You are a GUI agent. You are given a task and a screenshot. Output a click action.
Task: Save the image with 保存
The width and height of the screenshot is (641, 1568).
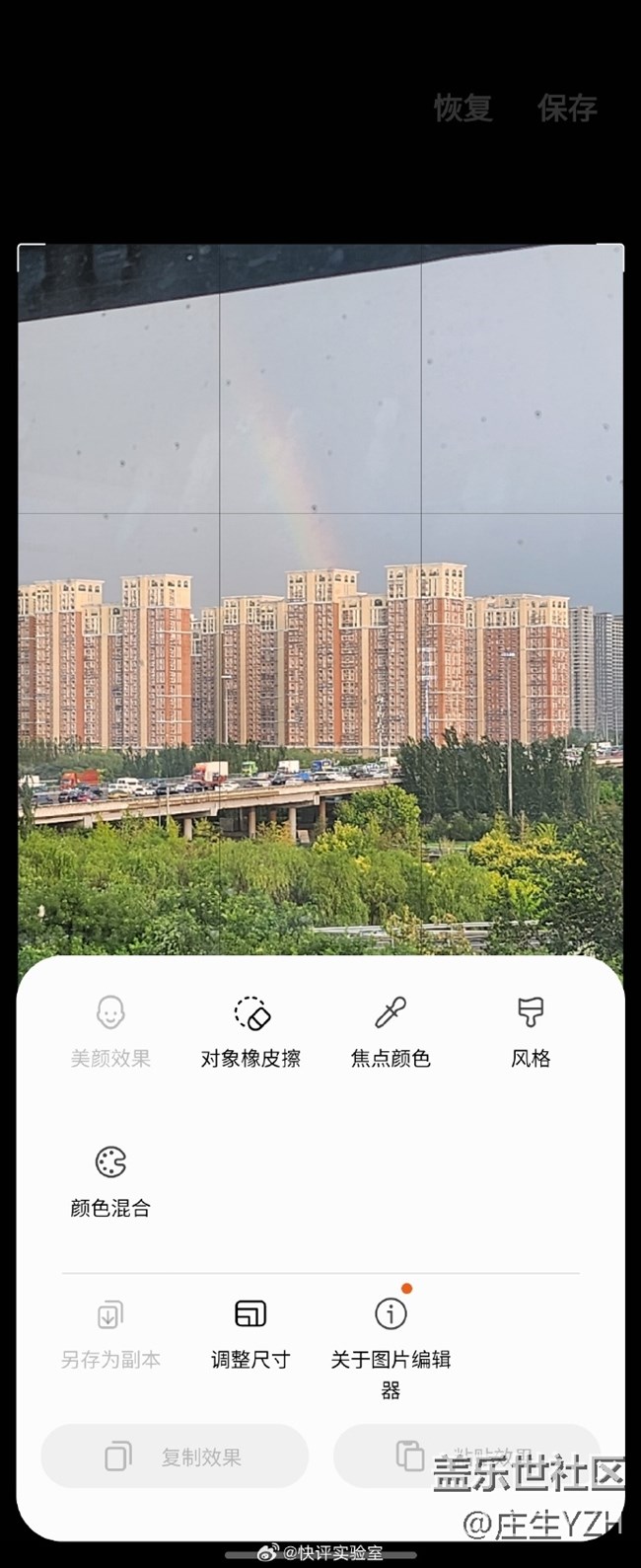tap(567, 108)
